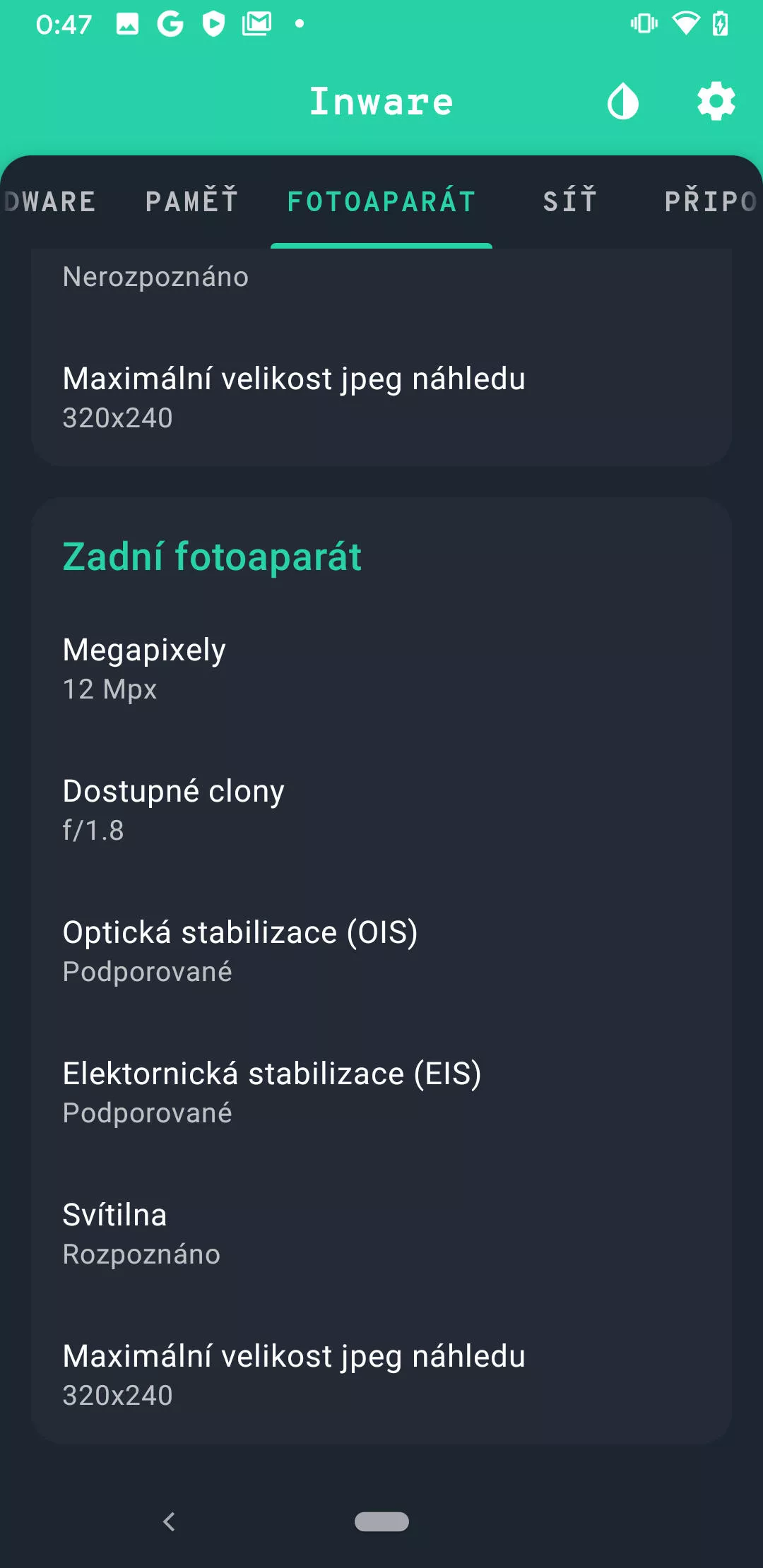Go to the PŘIPO tab
The width and height of the screenshot is (763, 1568).
[711, 201]
